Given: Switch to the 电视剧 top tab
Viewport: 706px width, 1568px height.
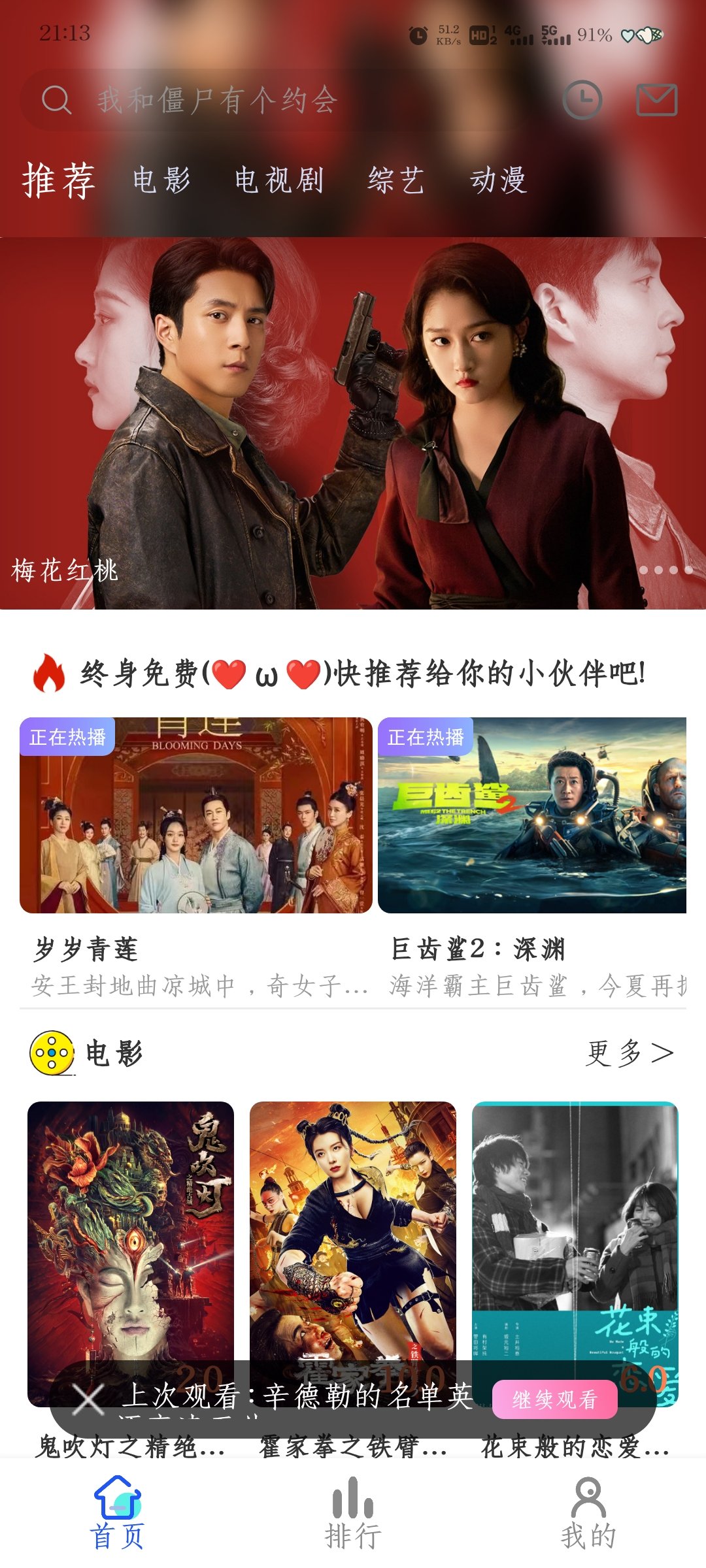Looking at the screenshot, I should point(279,180).
